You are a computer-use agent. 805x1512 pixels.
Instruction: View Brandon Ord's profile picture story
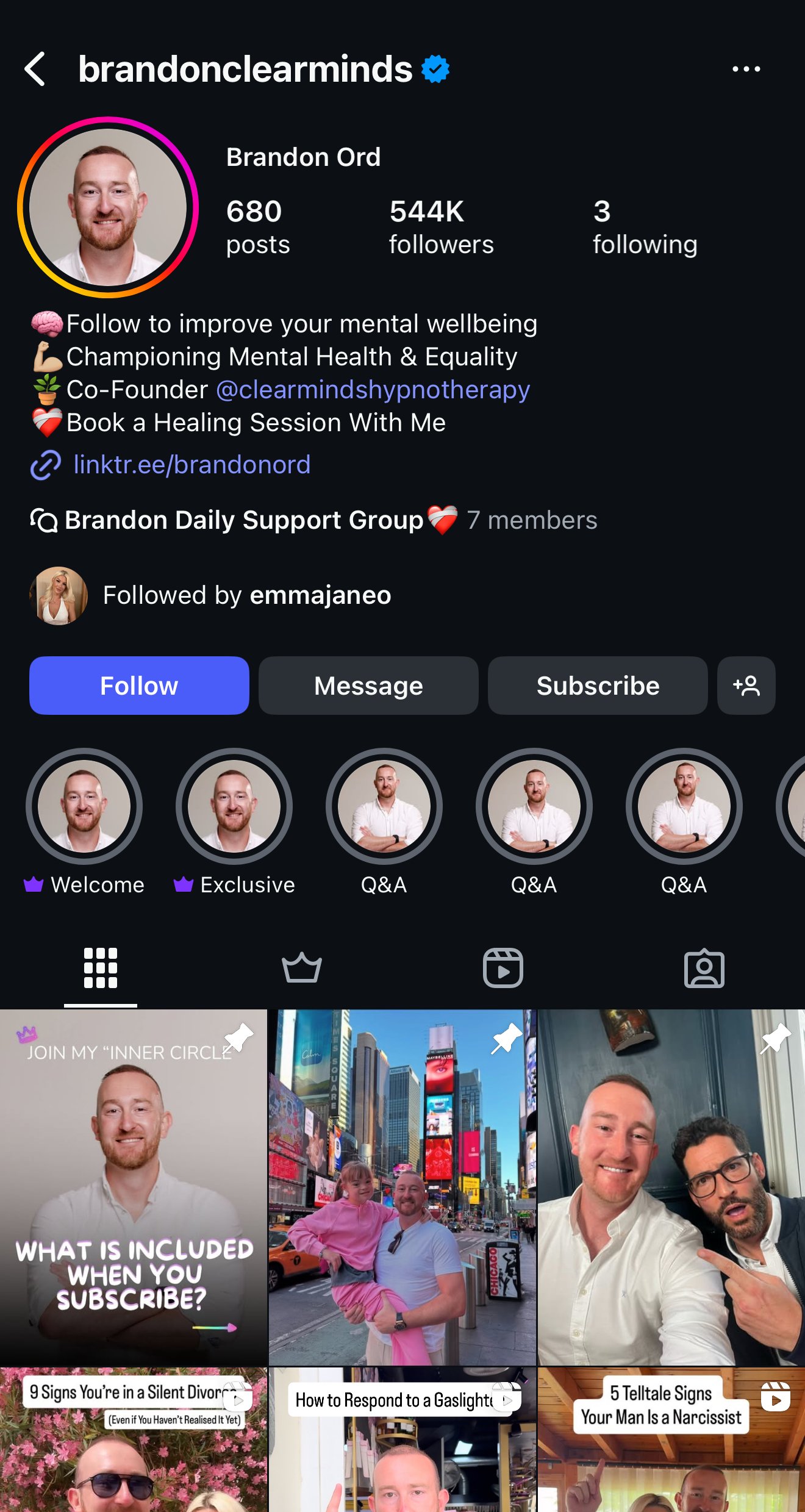click(108, 207)
